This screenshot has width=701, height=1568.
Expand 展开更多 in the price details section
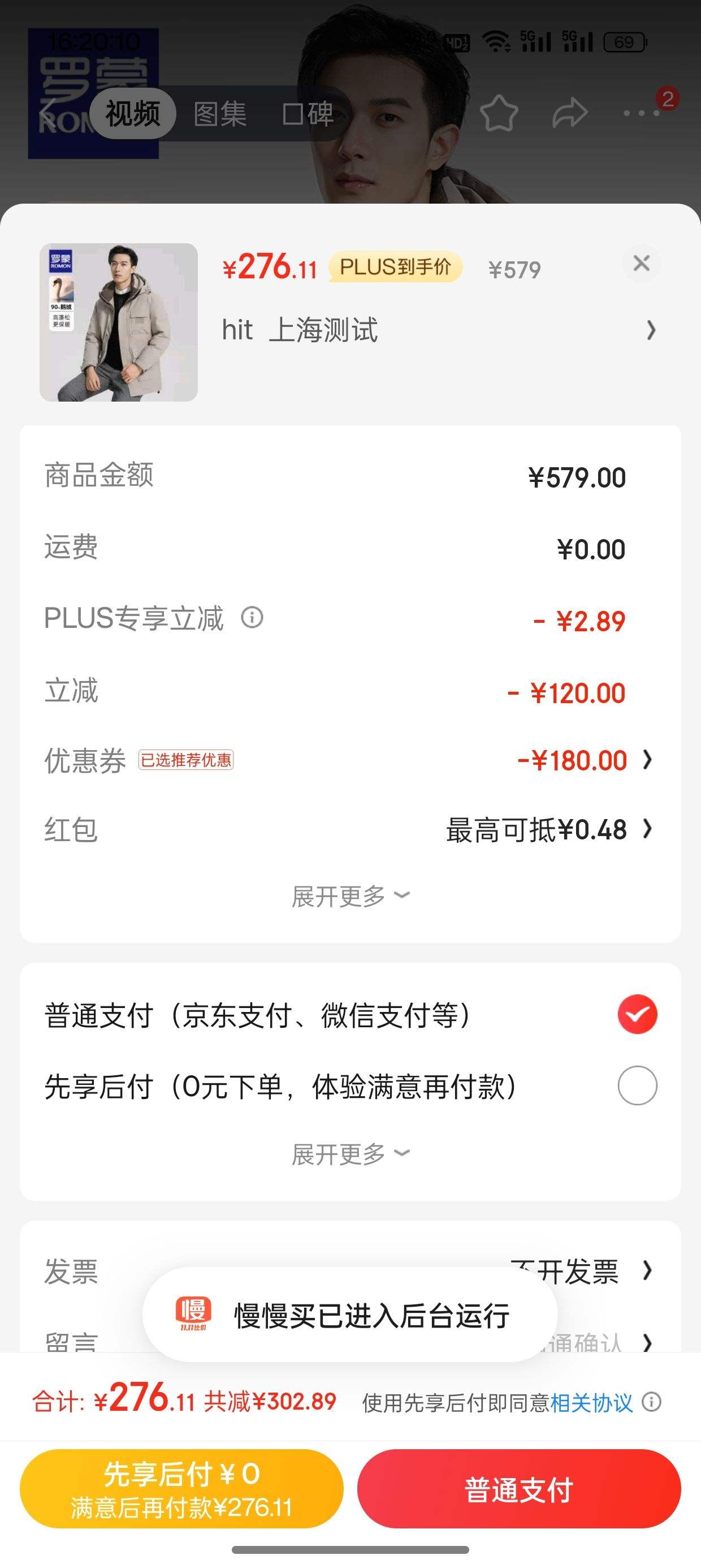[350, 895]
